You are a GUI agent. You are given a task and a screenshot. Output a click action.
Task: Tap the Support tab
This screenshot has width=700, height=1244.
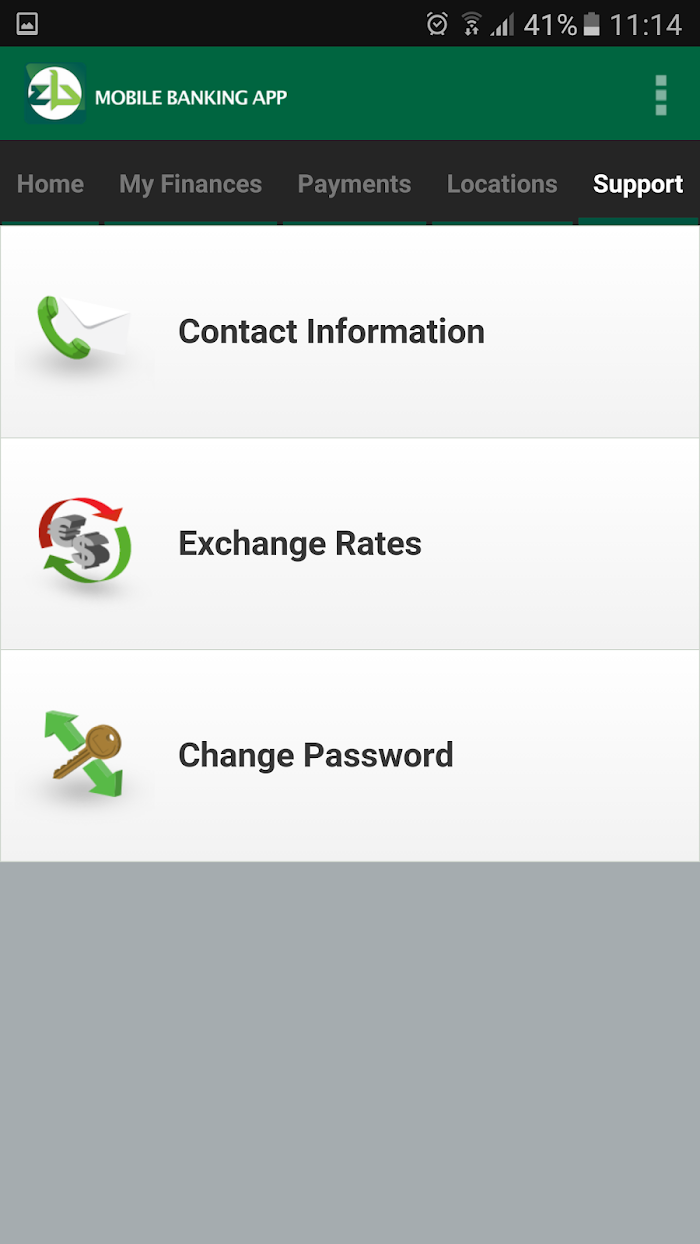(x=638, y=184)
